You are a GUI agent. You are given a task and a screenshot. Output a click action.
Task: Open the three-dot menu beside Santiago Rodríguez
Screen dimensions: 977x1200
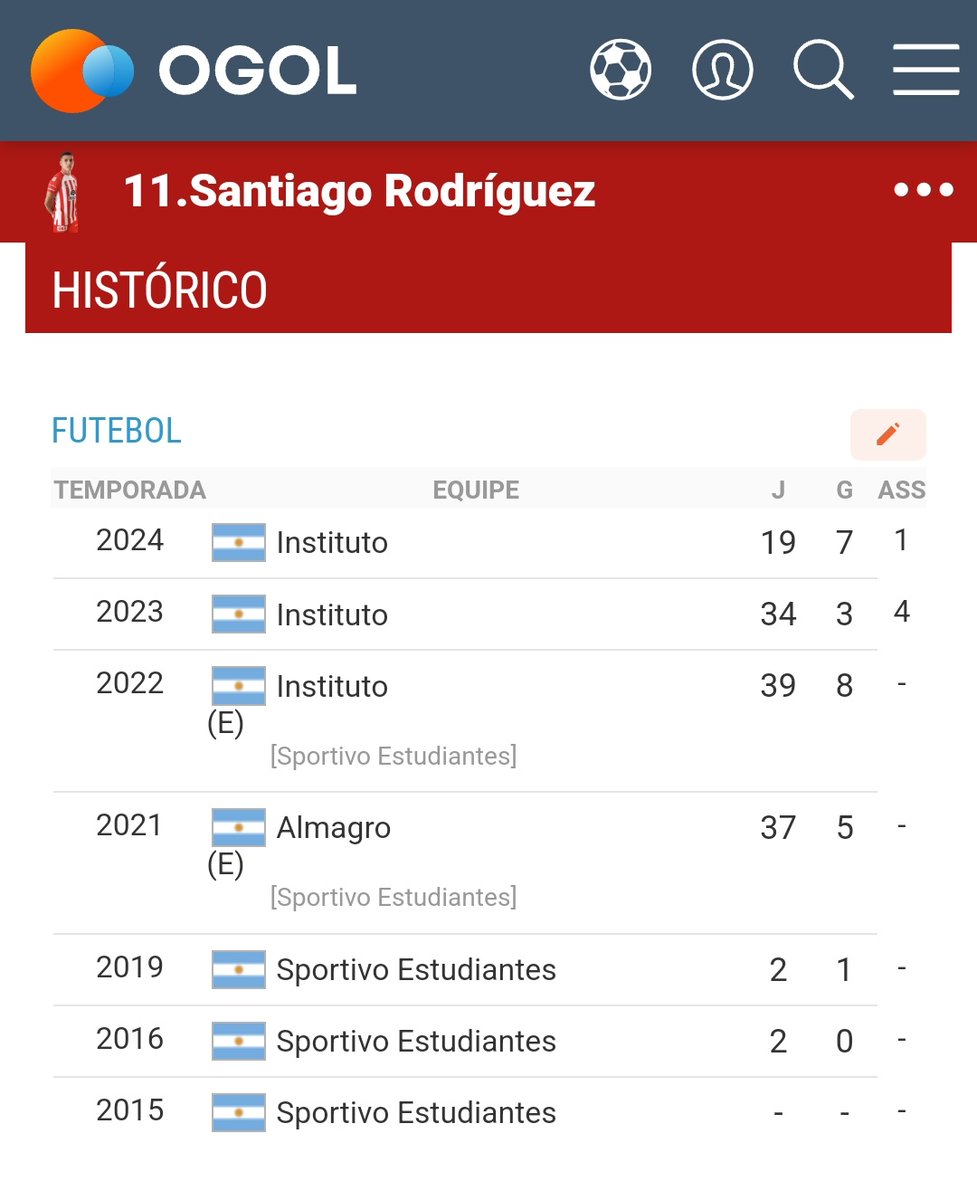coord(924,190)
